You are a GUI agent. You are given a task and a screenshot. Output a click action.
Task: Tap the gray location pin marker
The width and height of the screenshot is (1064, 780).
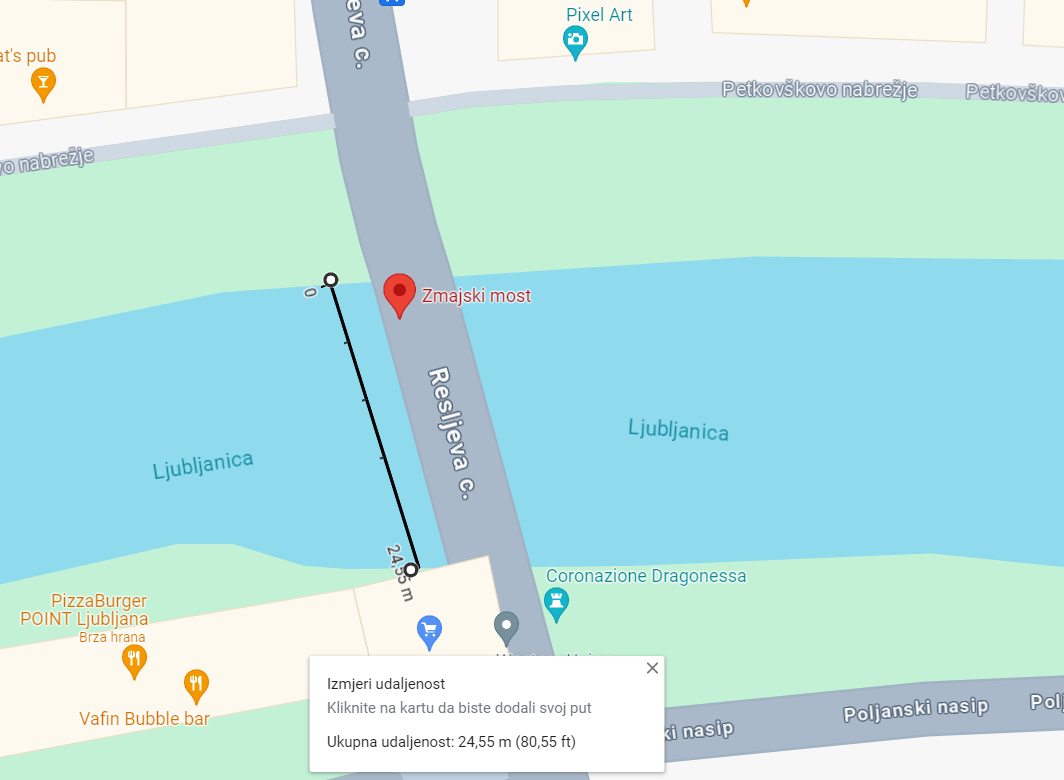tap(507, 627)
